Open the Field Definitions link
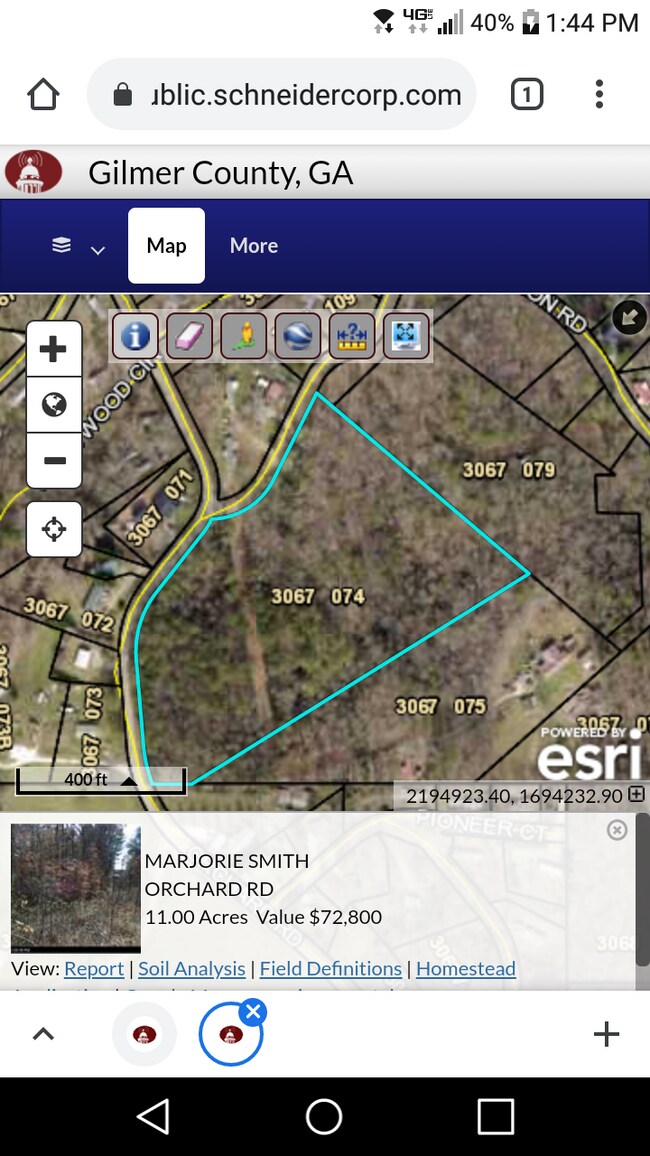The image size is (650, 1156). click(331, 968)
